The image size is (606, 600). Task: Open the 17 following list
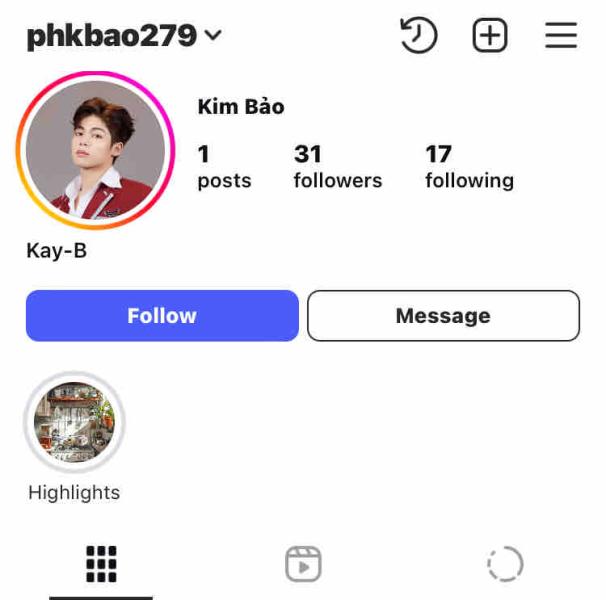coord(468,167)
